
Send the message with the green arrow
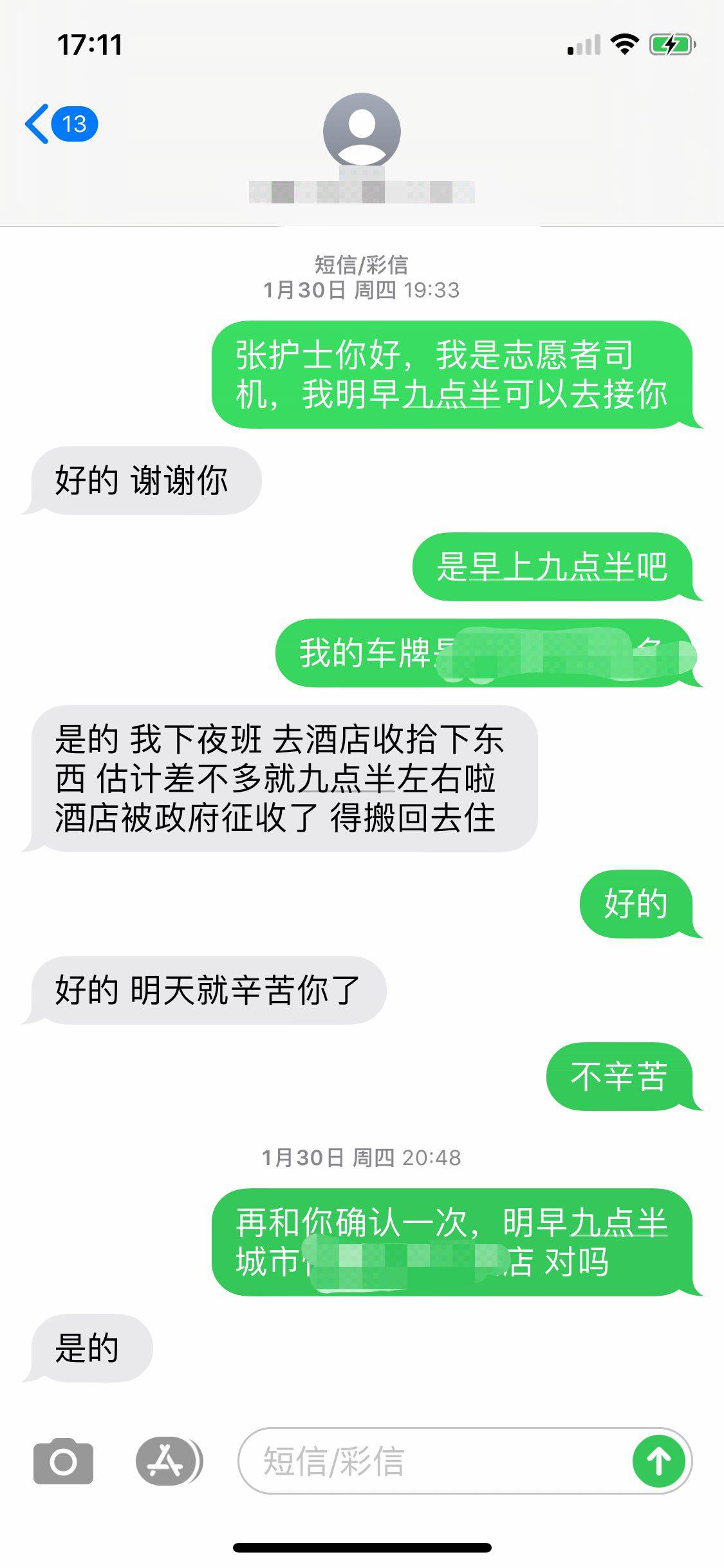point(658,1461)
